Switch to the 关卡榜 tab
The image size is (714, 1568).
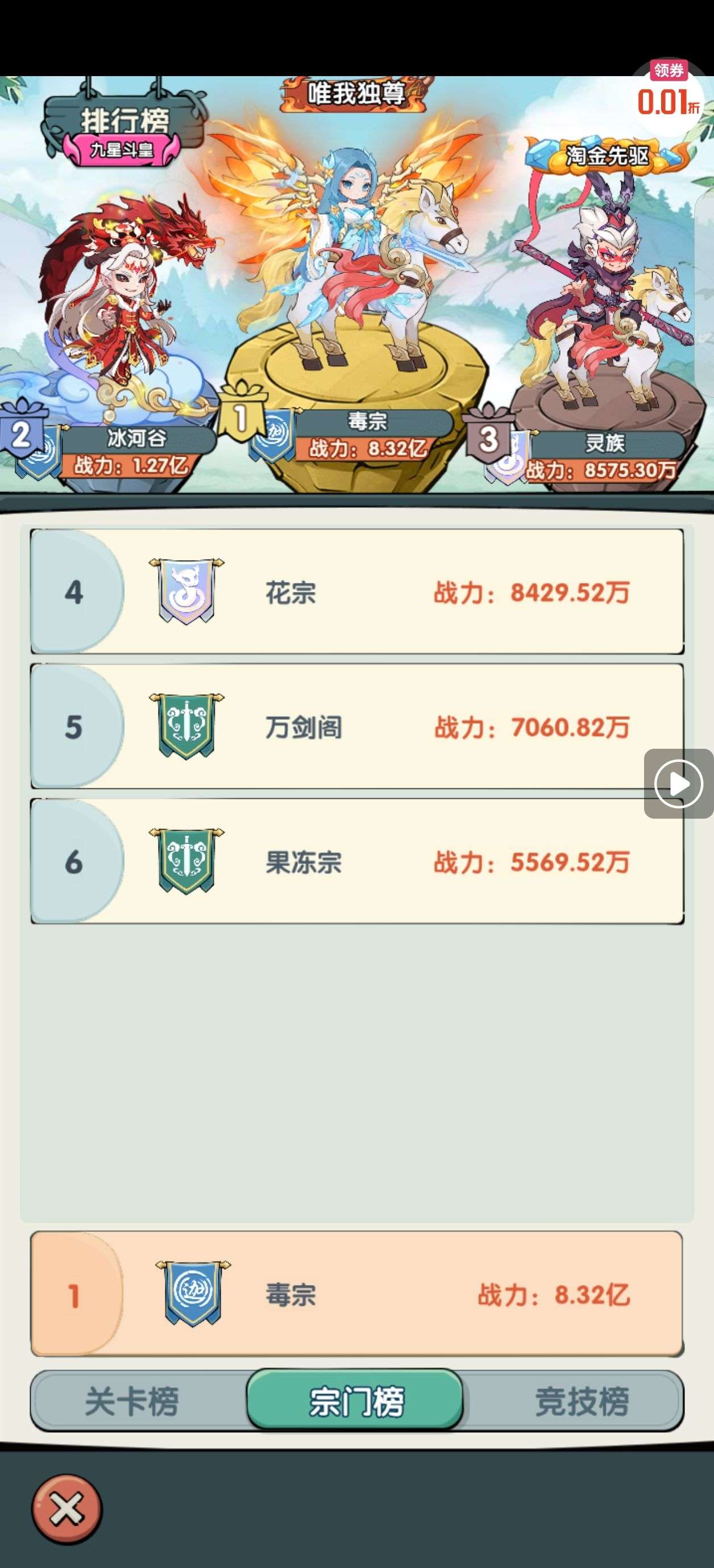(x=131, y=1402)
